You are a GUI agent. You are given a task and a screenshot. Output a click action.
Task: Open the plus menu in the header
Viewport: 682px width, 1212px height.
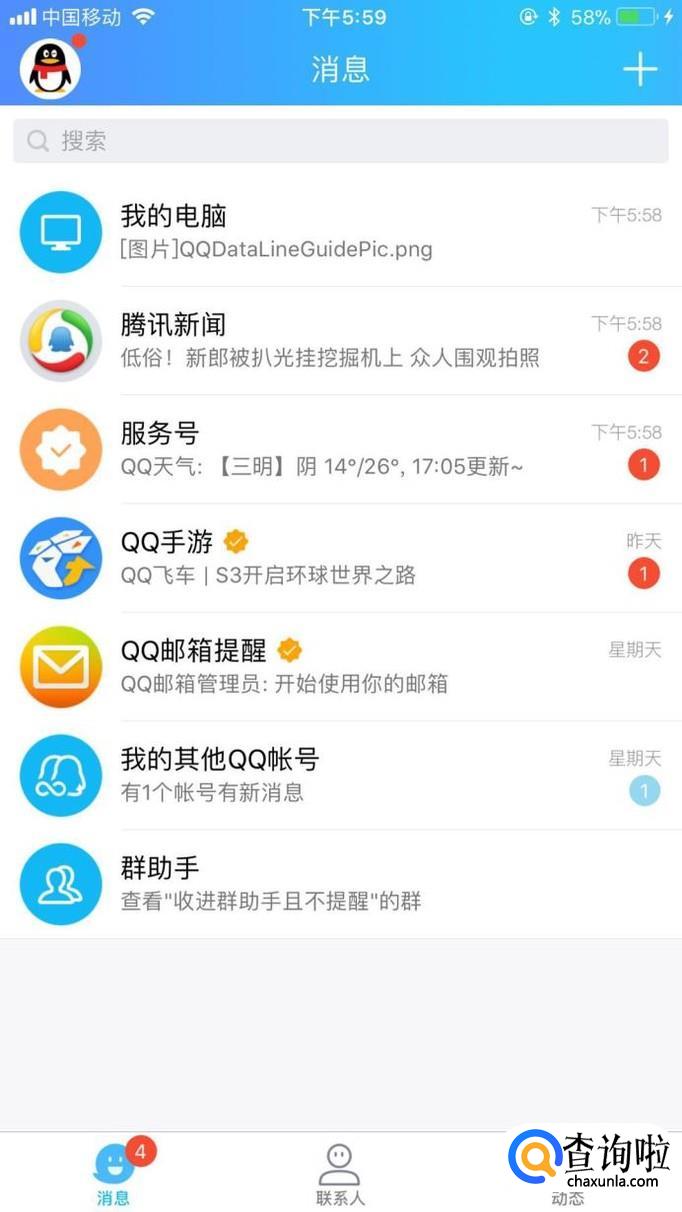[640, 69]
